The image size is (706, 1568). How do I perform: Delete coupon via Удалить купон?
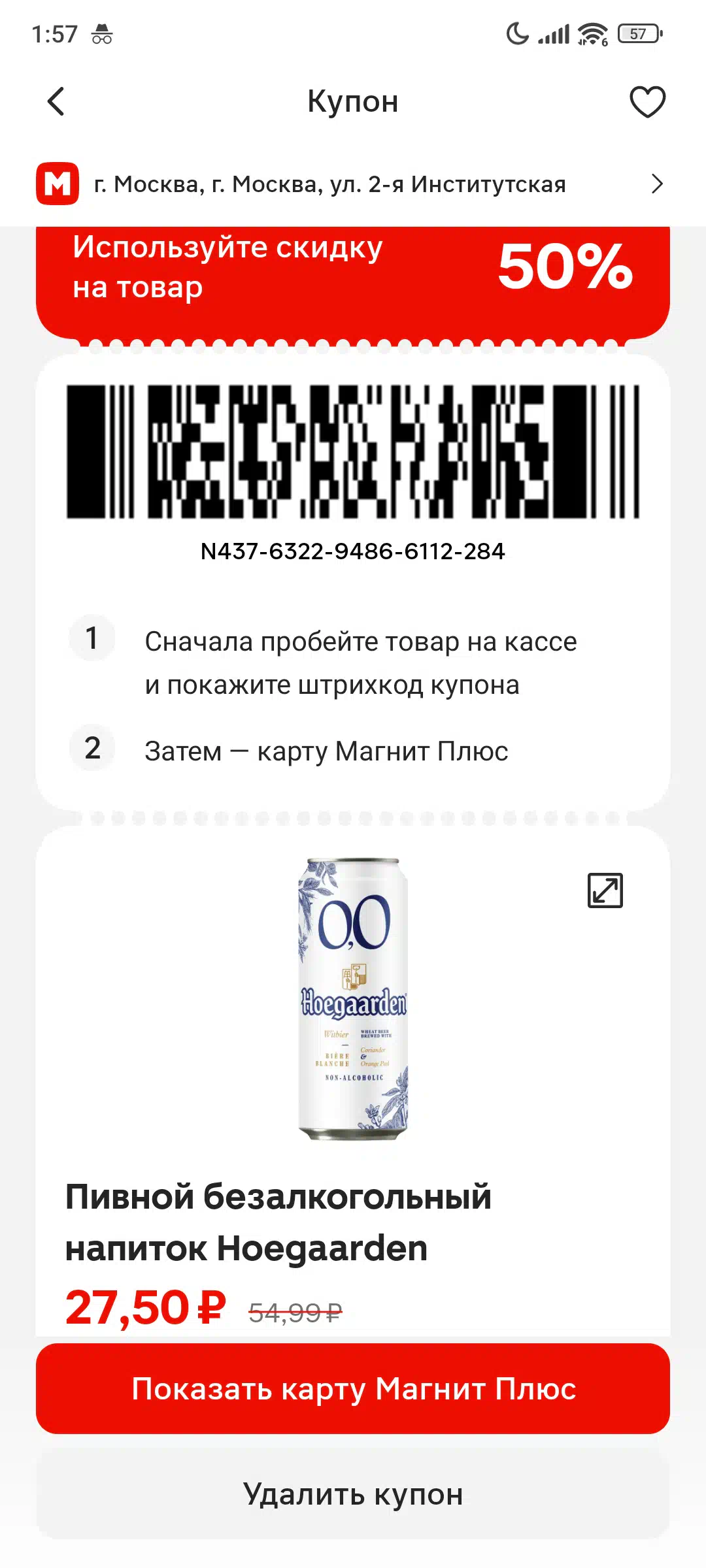(x=353, y=1495)
